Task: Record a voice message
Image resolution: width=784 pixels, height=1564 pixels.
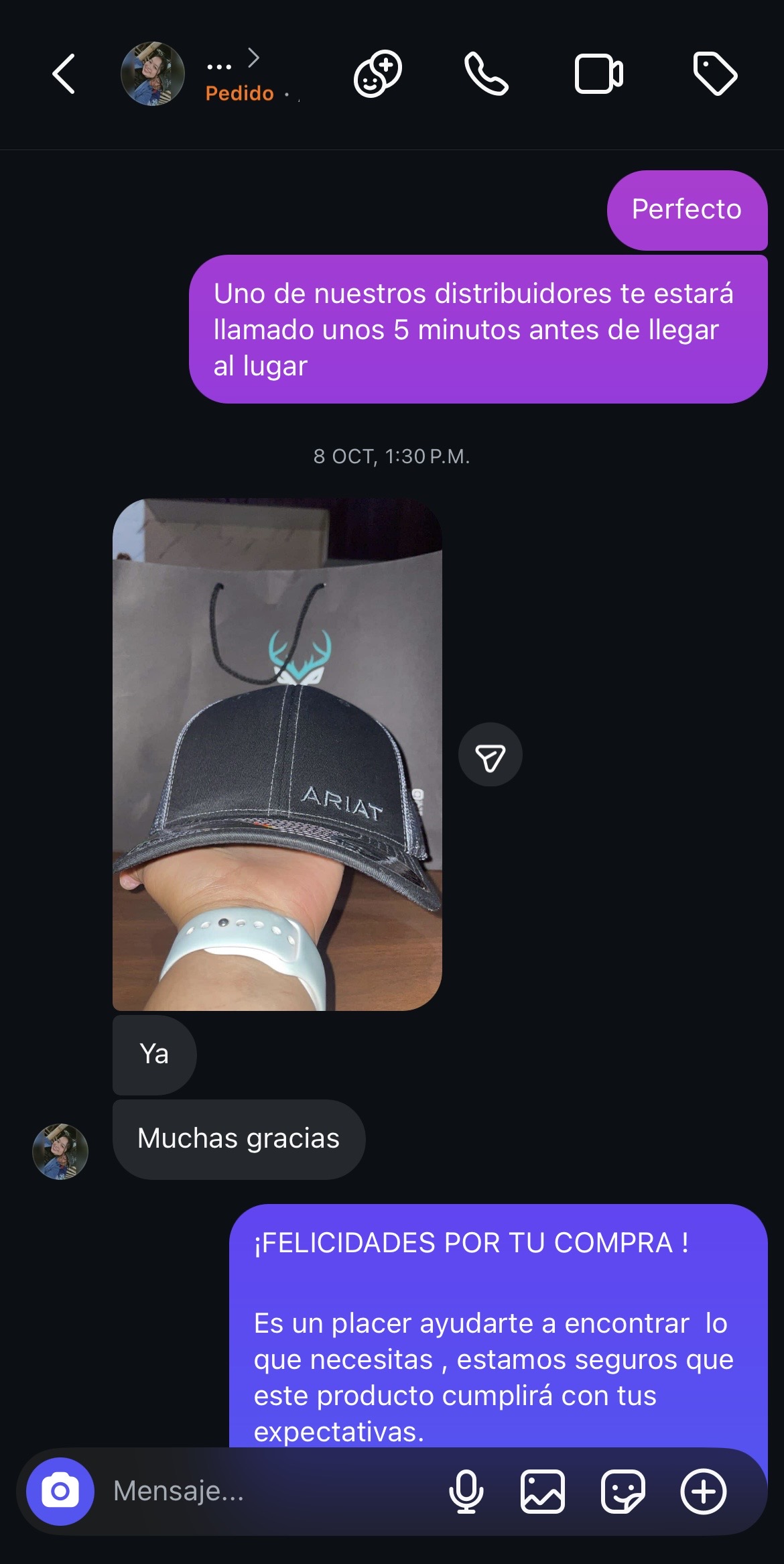Action: pyautogui.click(x=466, y=1492)
